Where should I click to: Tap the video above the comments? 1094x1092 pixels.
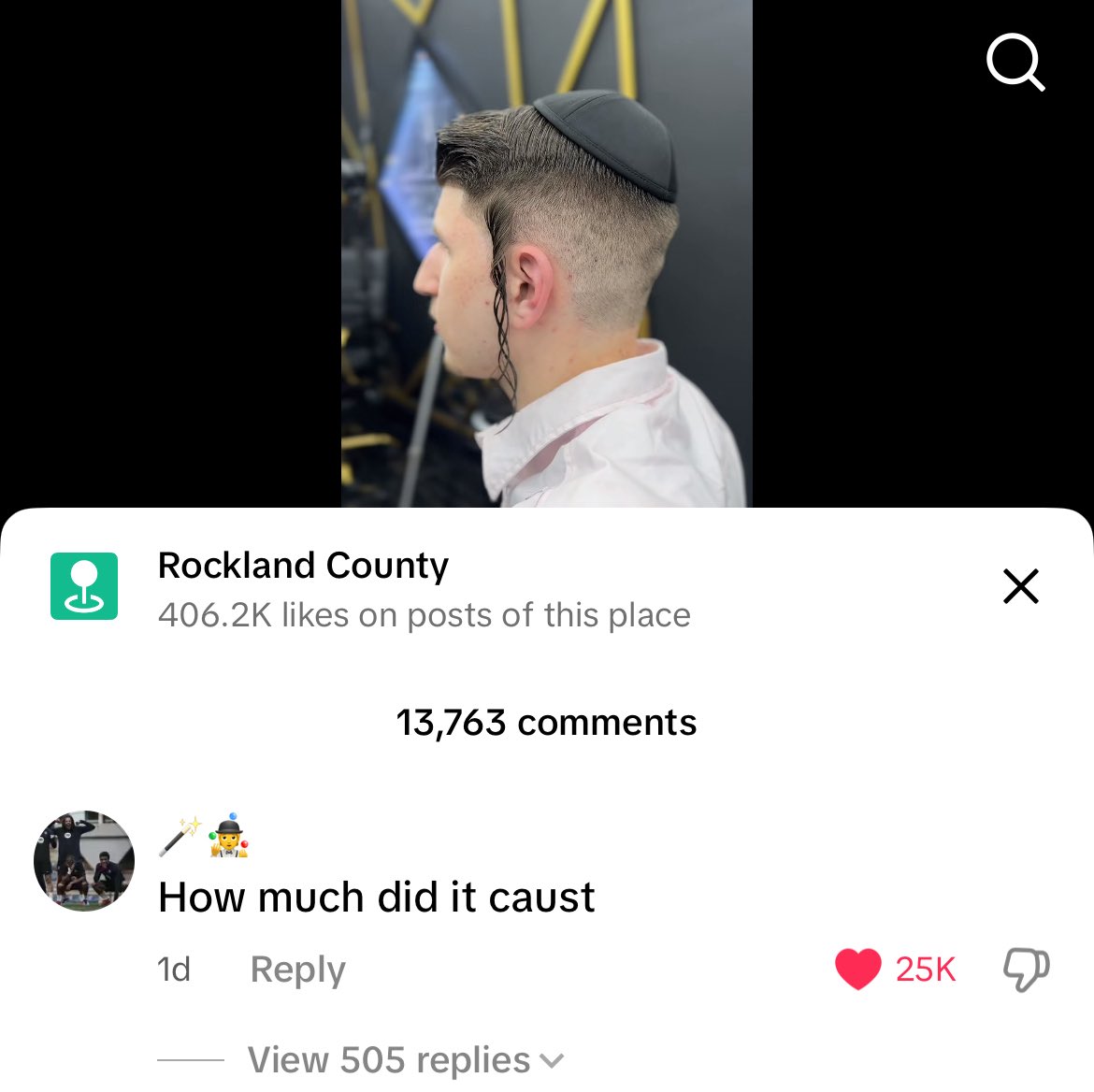pyautogui.click(x=546, y=252)
